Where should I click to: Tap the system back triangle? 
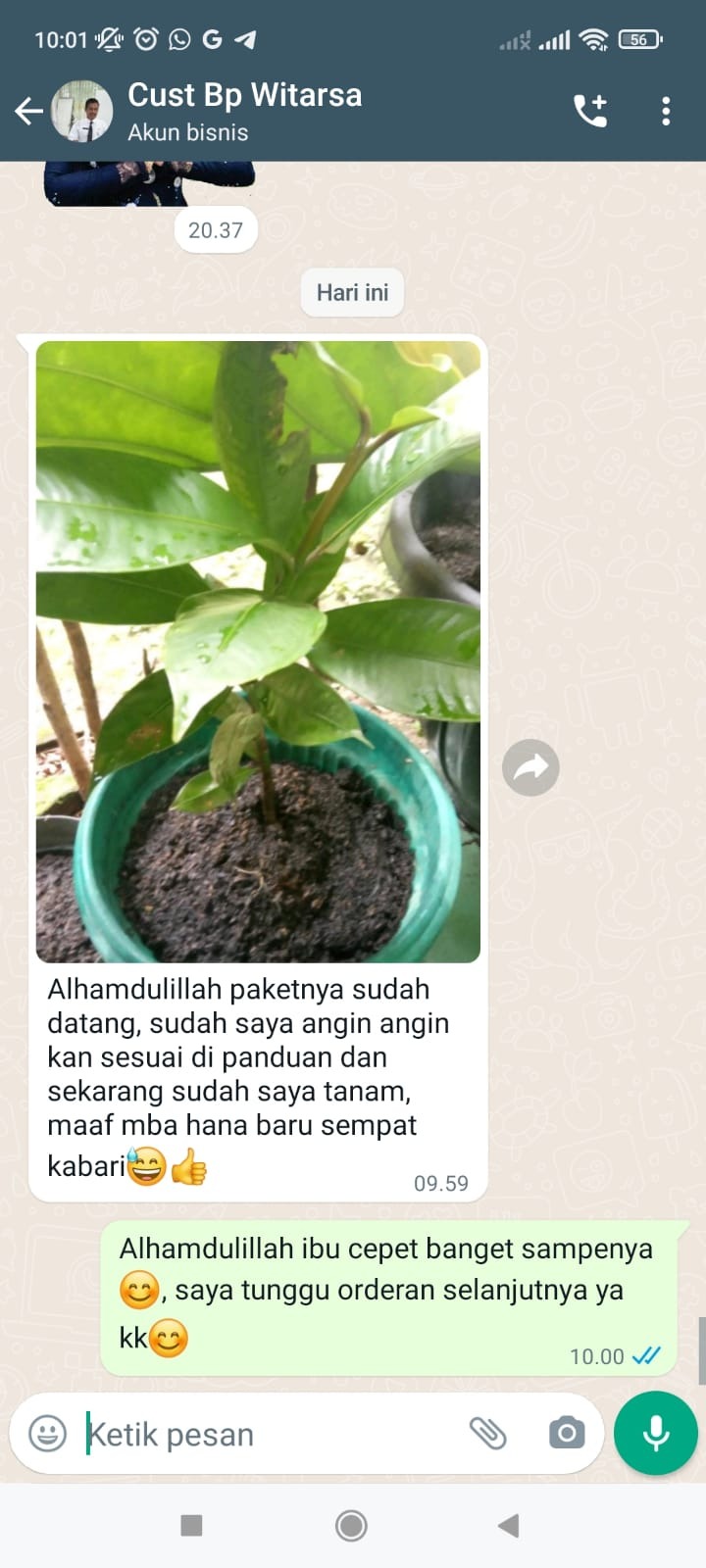tap(508, 1525)
